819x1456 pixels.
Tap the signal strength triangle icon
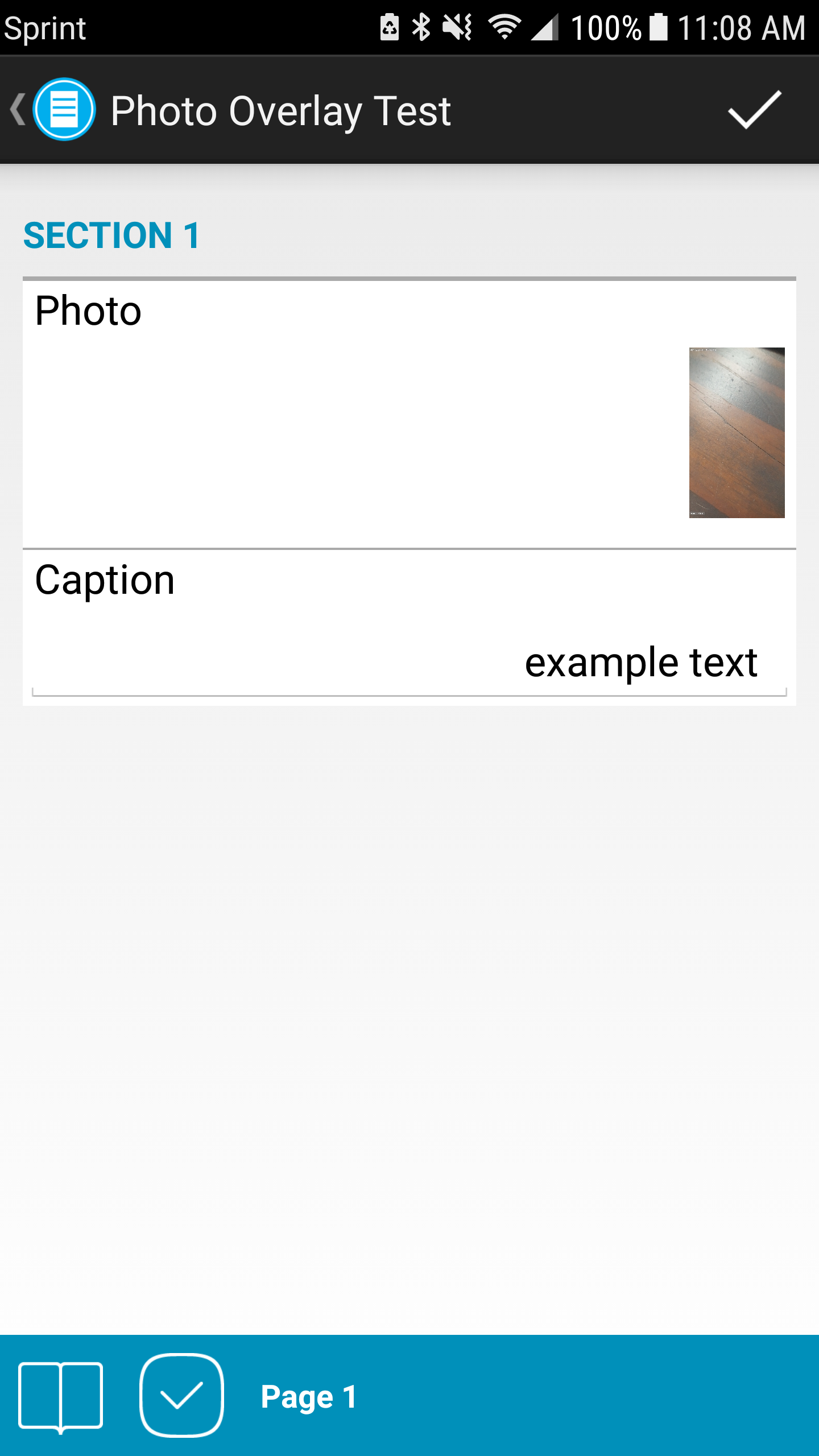(543, 27)
